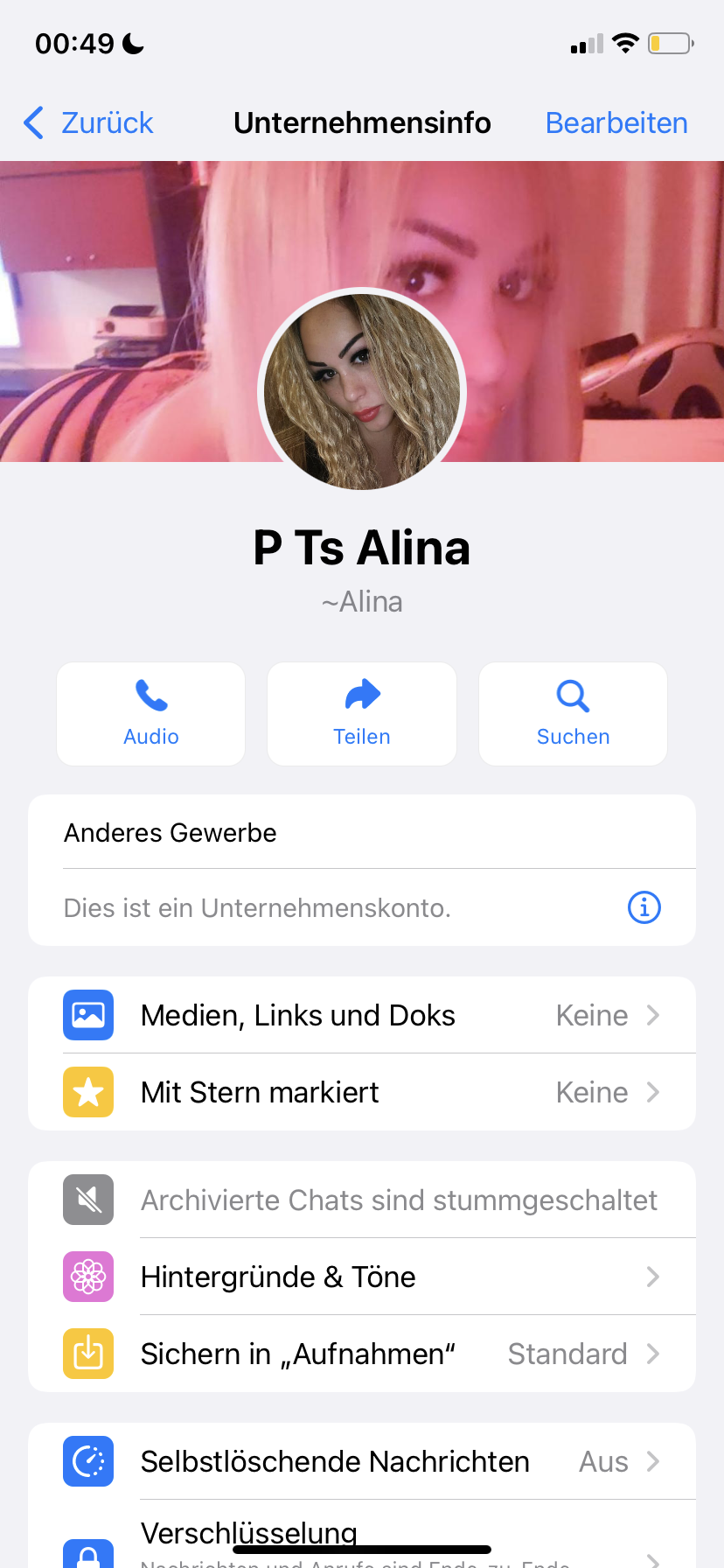Image resolution: width=724 pixels, height=1568 pixels.
Task: Share the contact via Teilen
Action: (362, 714)
